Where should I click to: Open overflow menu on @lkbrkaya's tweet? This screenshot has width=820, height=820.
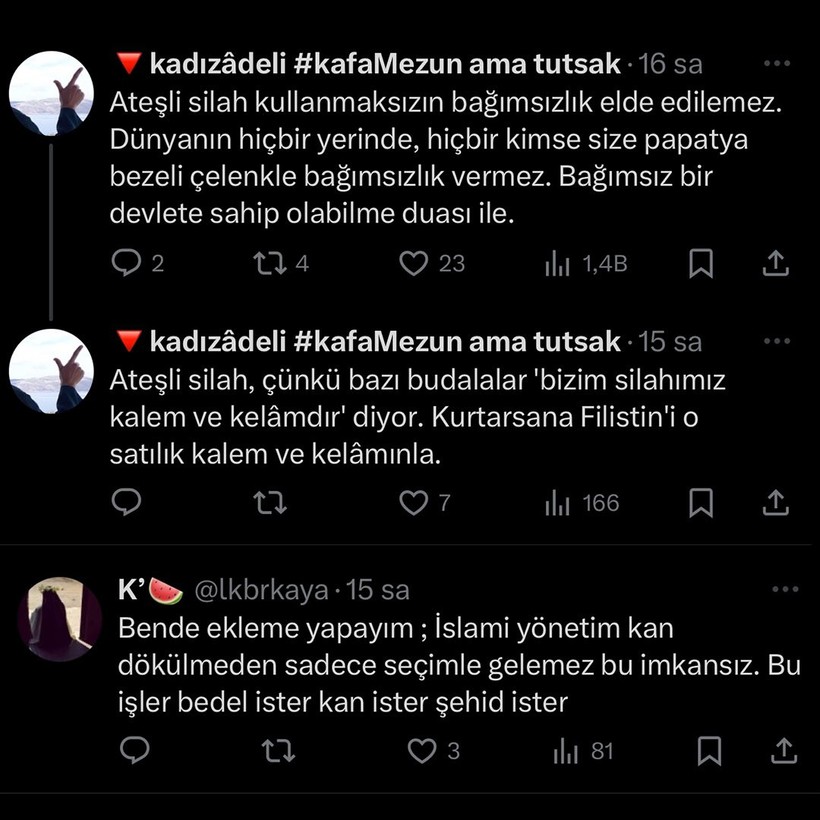(785, 590)
